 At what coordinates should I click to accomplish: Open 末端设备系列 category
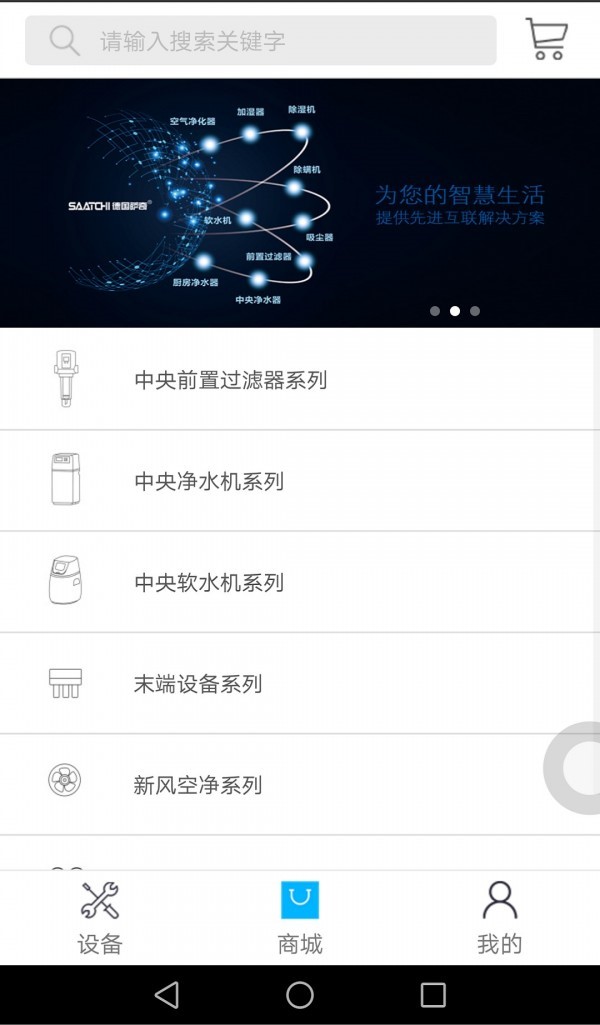(300, 684)
